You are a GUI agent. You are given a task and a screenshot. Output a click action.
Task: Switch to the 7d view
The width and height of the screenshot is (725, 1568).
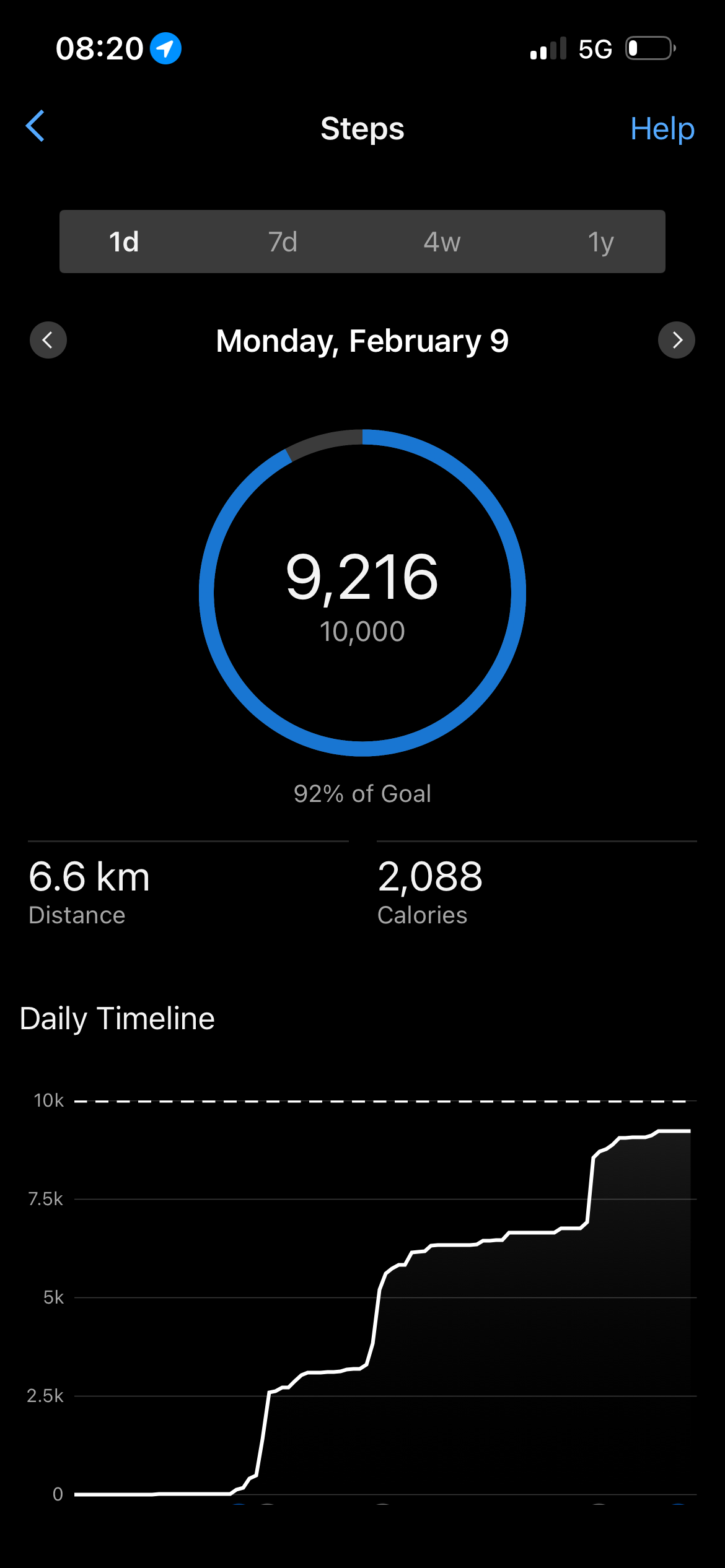(283, 242)
